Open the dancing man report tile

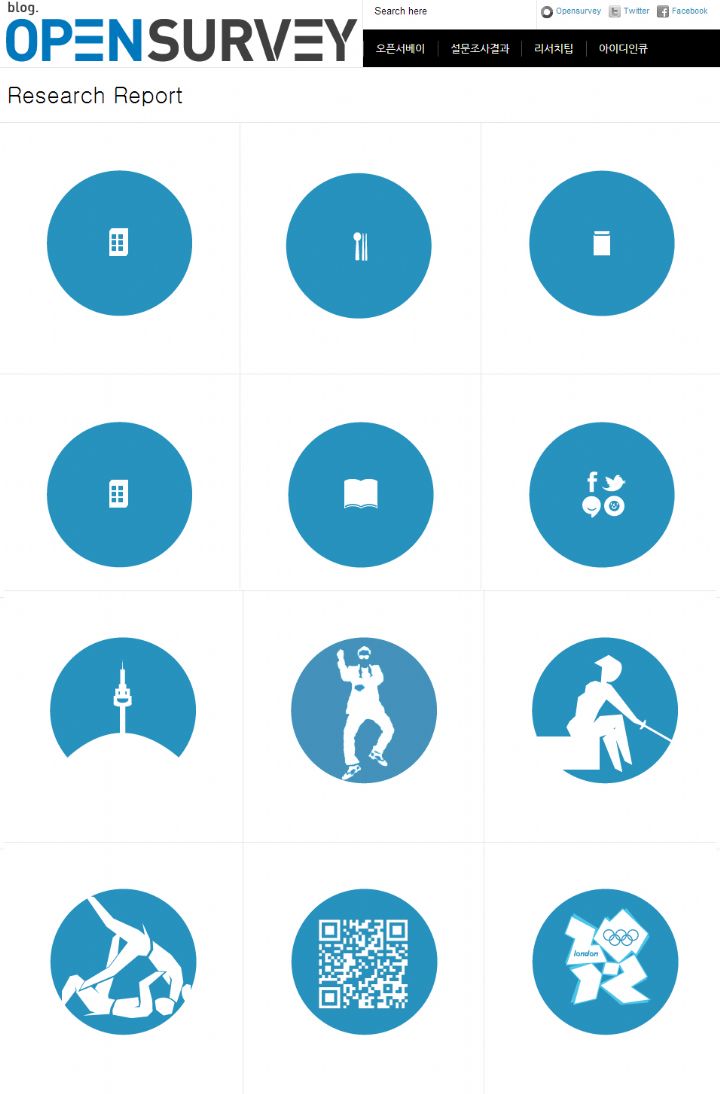click(363, 710)
